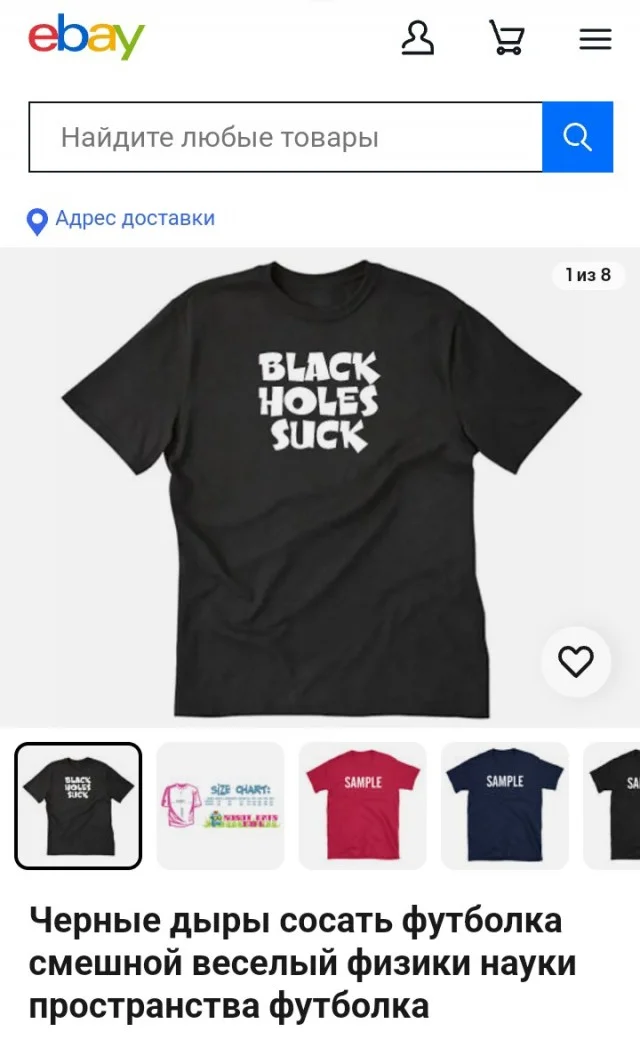
Task: Open the account profile icon
Action: [x=417, y=38]
